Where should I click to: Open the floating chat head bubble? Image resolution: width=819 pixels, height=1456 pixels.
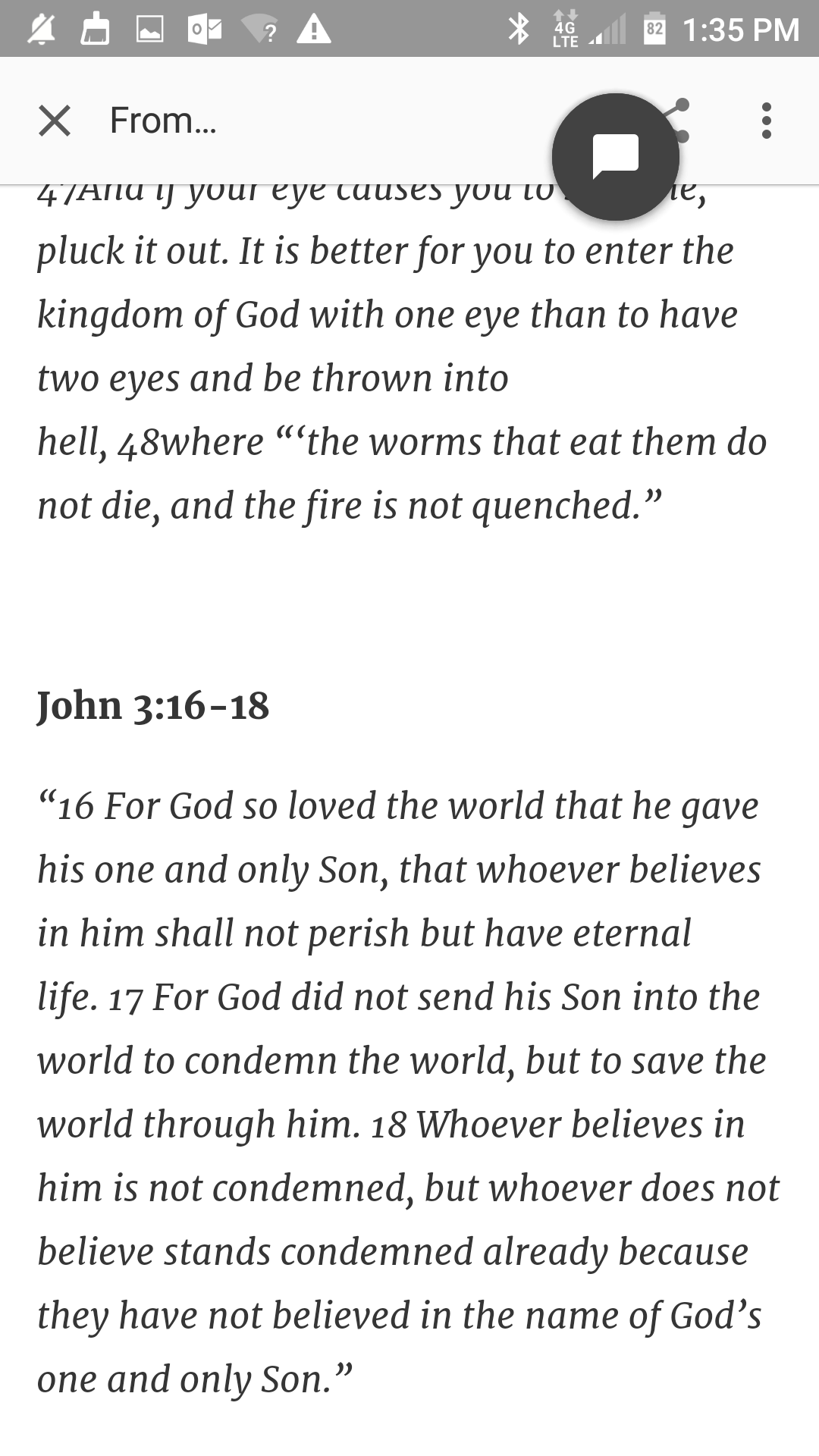click(615, 157)
